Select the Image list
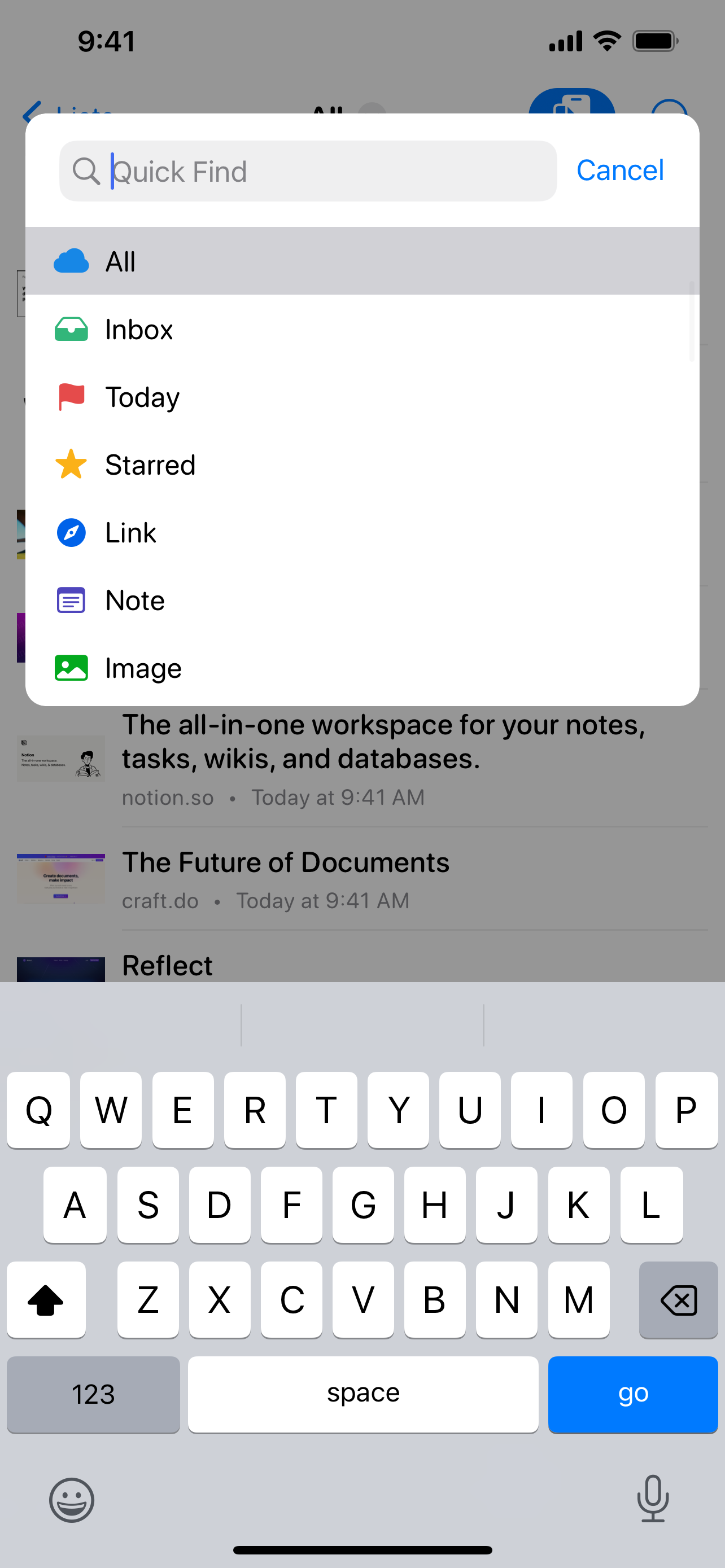Screen dimensions: 725x1568 tap(361, 668)
